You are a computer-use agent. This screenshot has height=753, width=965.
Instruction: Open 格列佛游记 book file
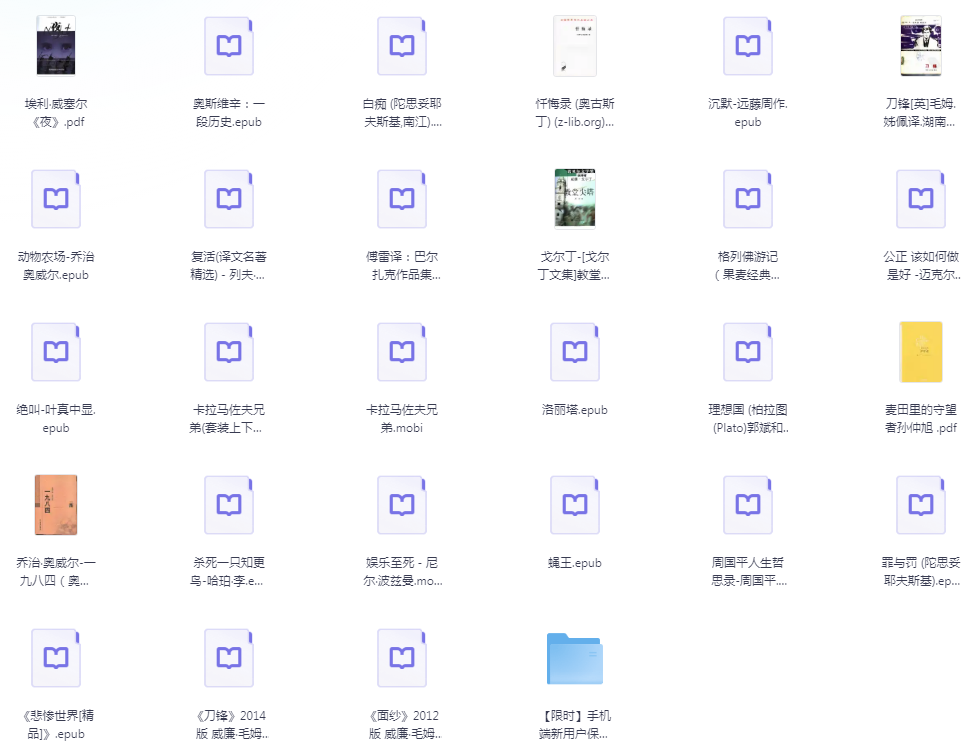pos(748,199)
